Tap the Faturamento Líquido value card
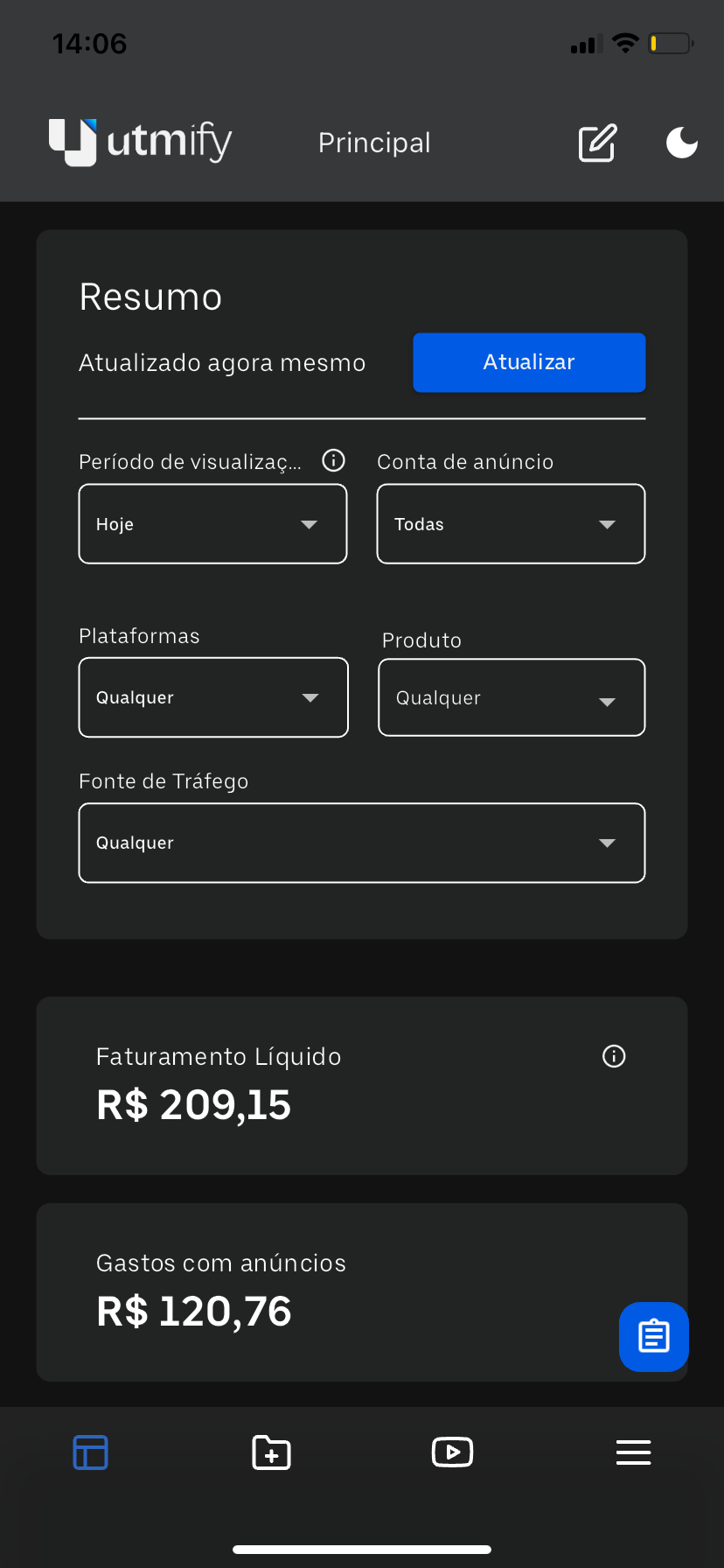The width and height of the screenshot is (724, 1568). (x=361, y=1086)
